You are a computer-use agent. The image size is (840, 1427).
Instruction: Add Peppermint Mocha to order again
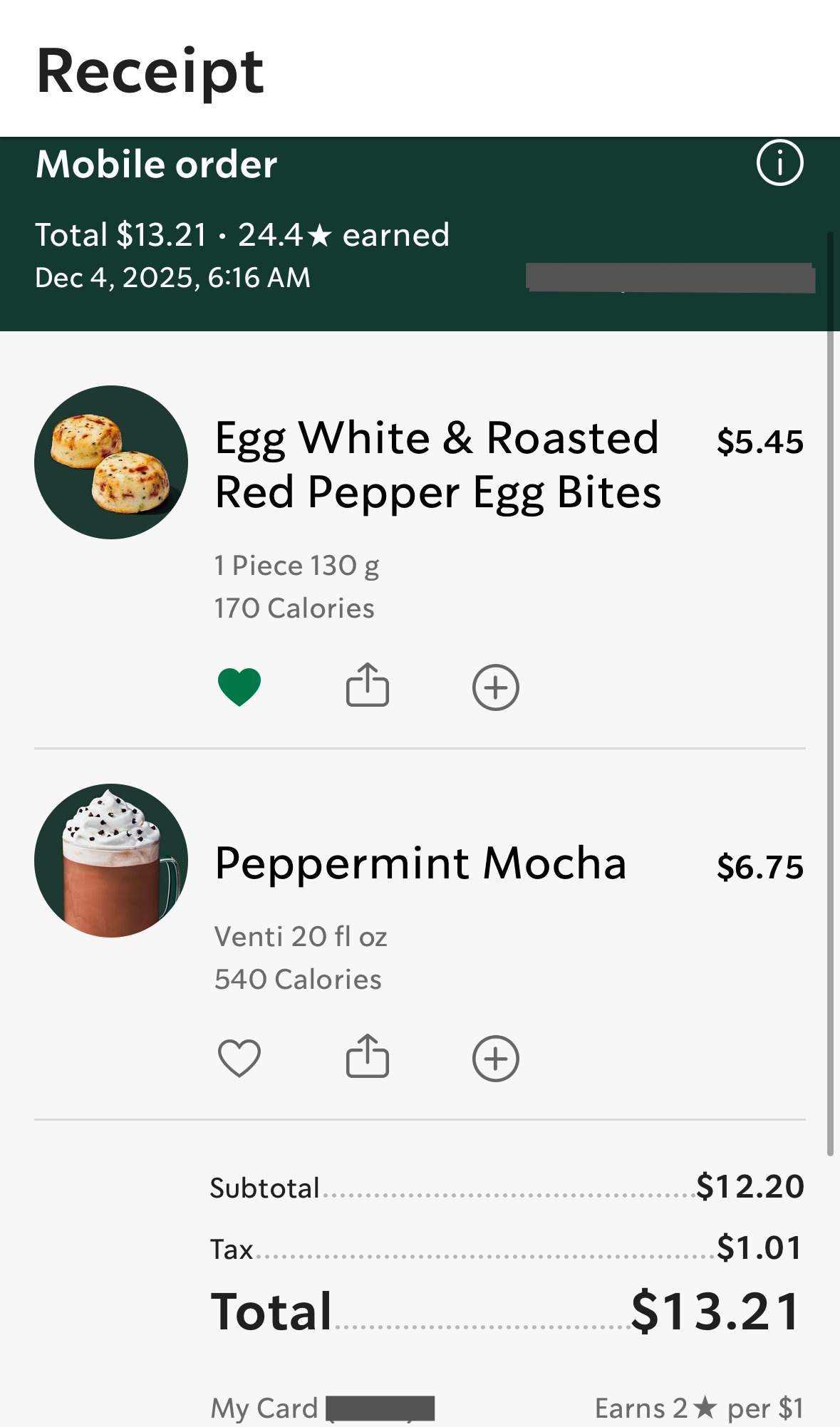tap(495, 1059)
